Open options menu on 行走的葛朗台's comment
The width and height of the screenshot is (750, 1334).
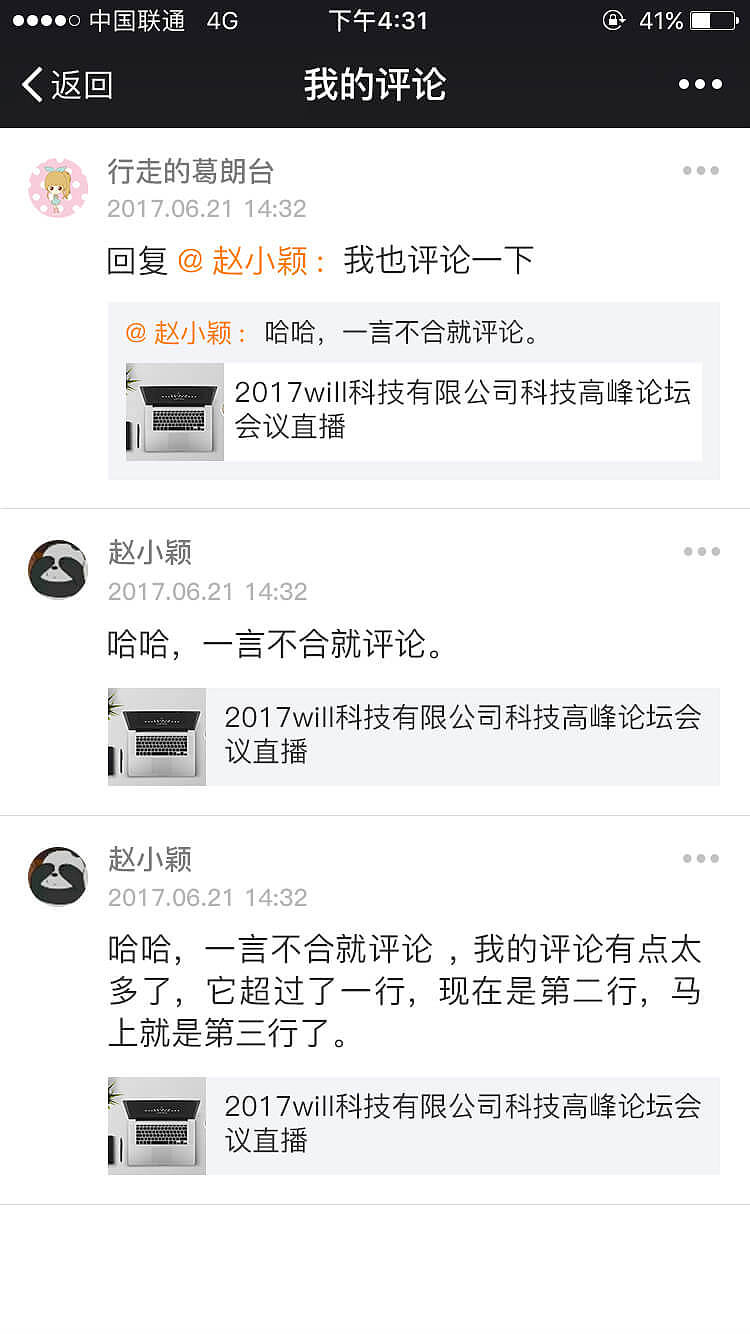click(700, 171)
